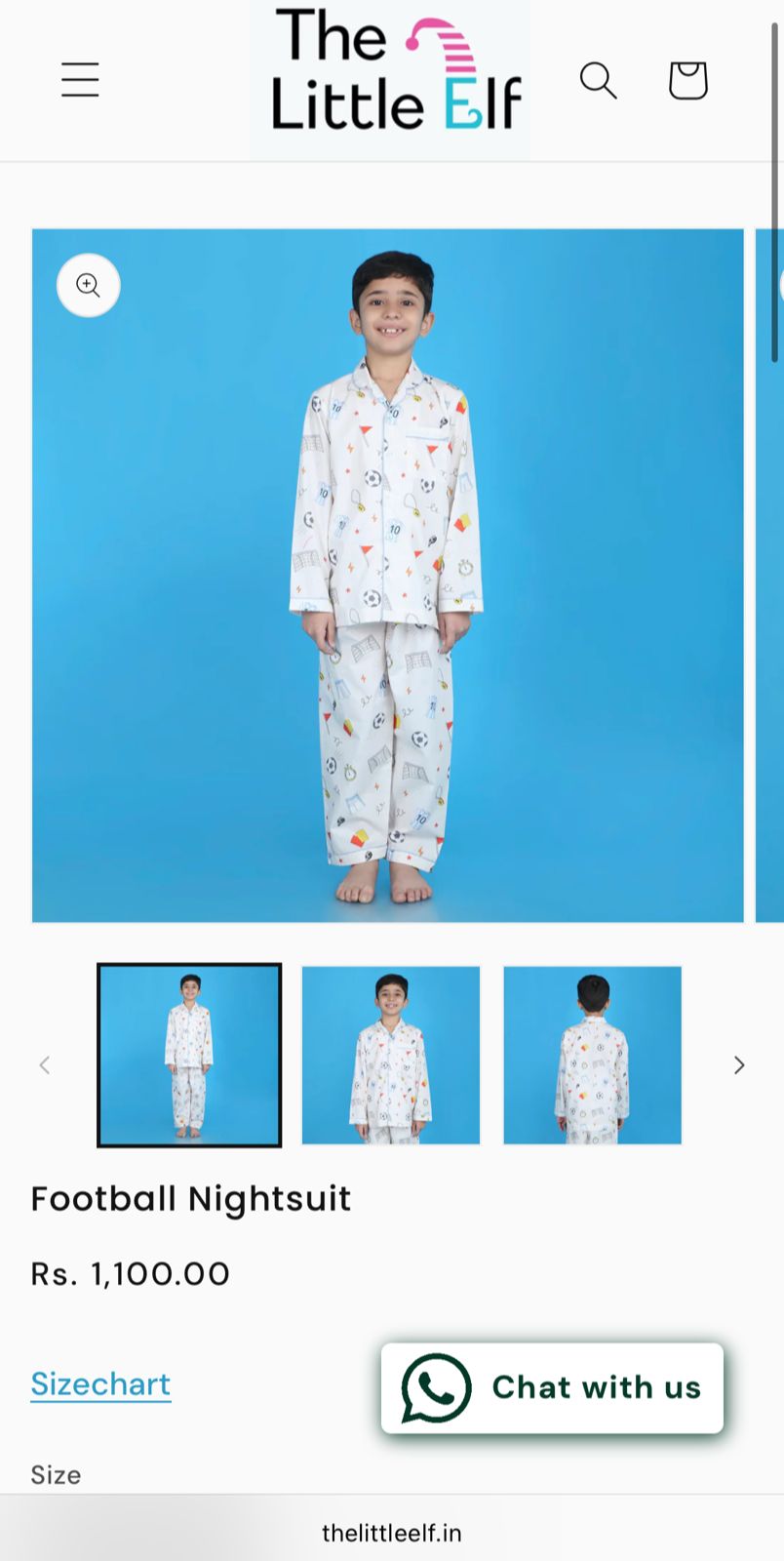Open the site search
The image size is (784, 1561).
click(x=598, y=80)
